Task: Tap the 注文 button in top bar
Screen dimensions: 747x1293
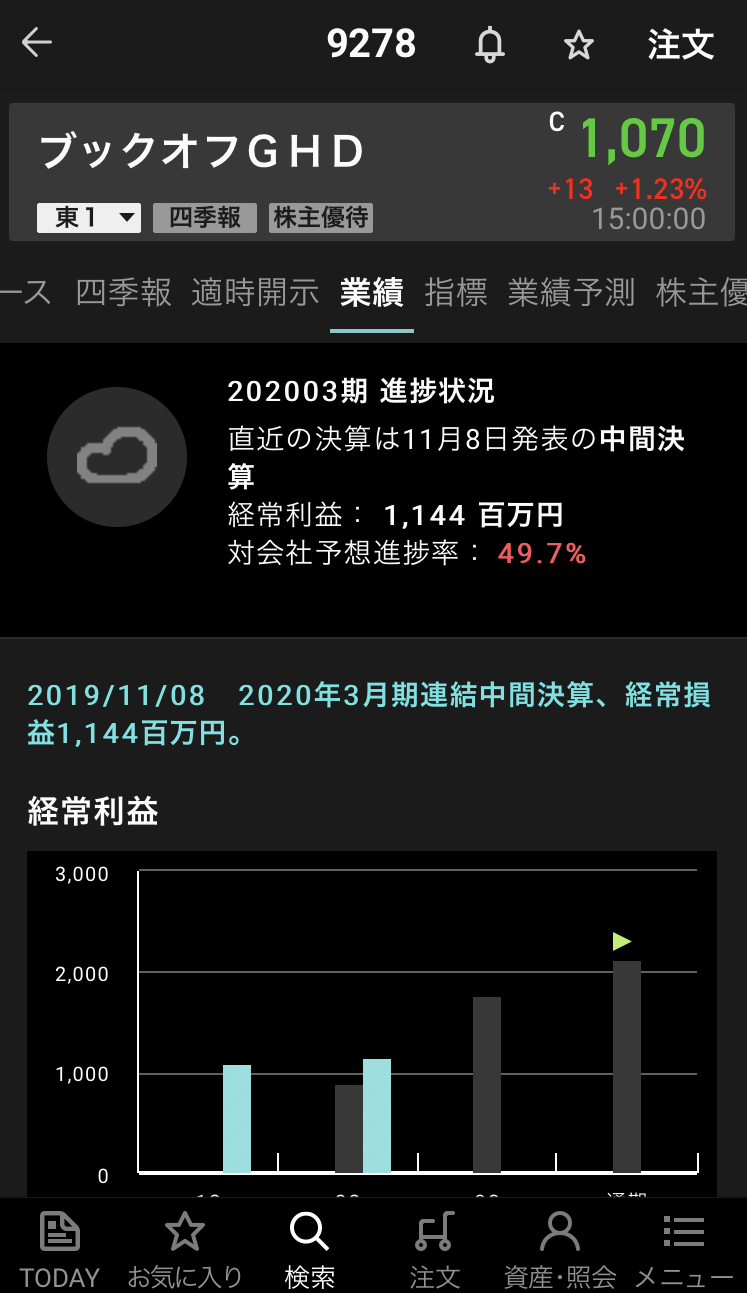Action: point(680,44)
